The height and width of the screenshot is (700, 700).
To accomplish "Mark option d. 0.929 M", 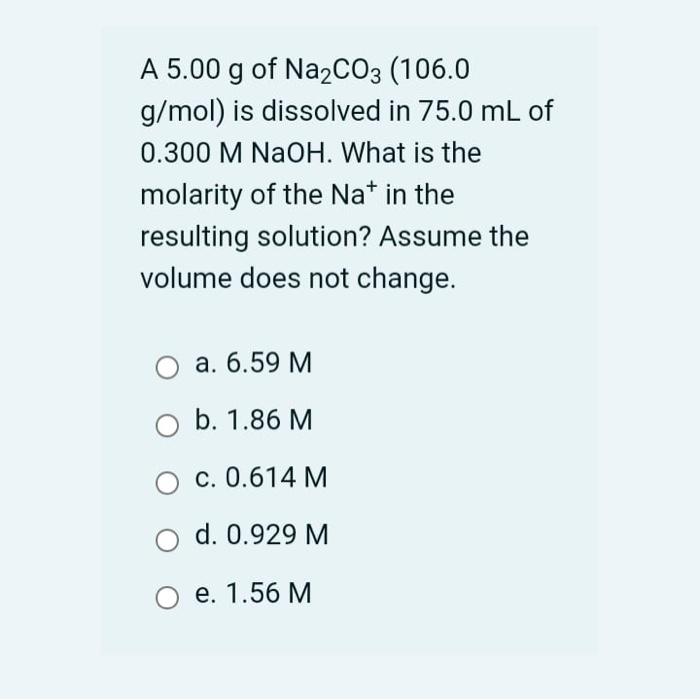I will pyautogui.click(x=167, y=538).
